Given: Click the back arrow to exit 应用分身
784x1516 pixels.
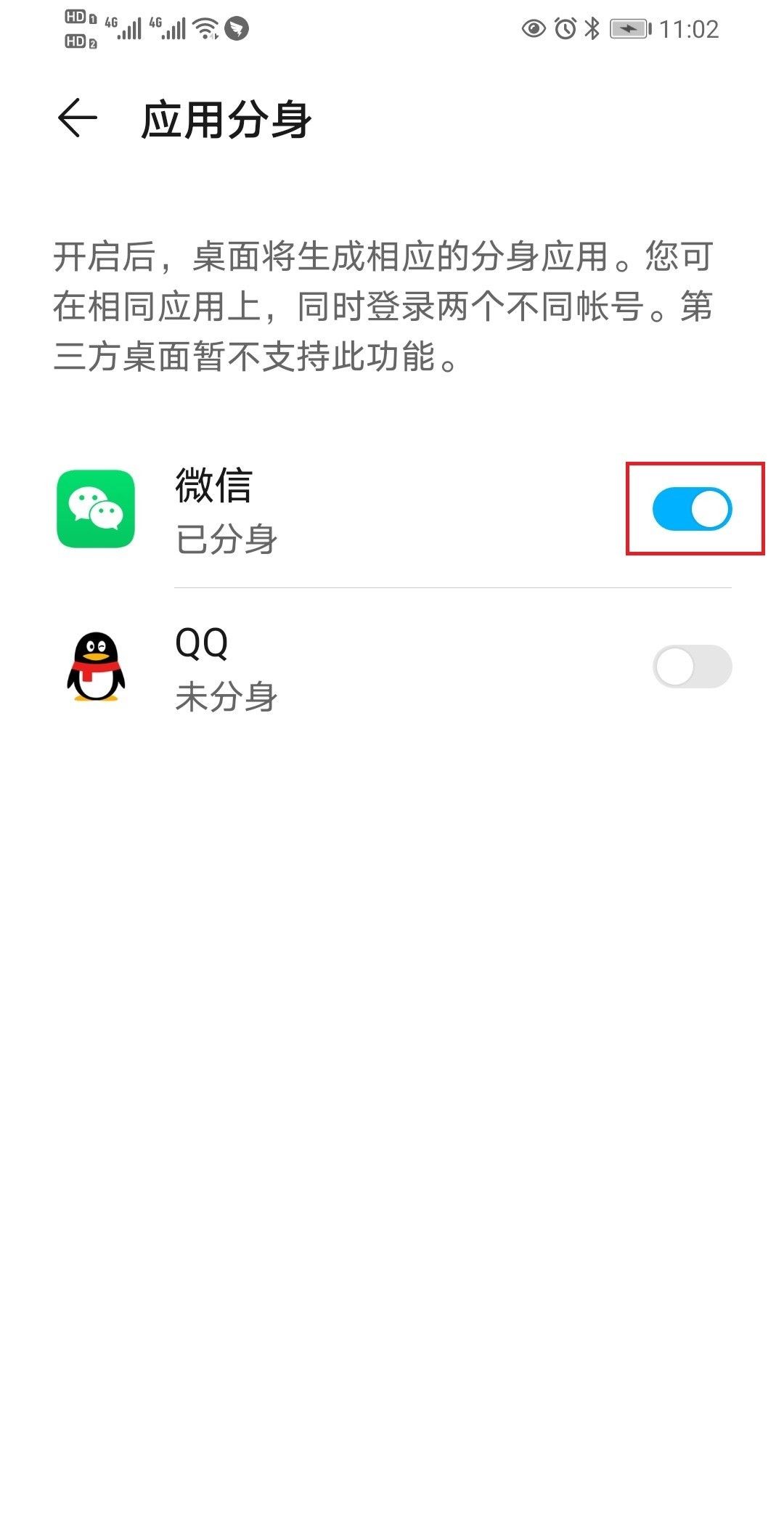Looking at the screenshot, I should pos(75,118).
